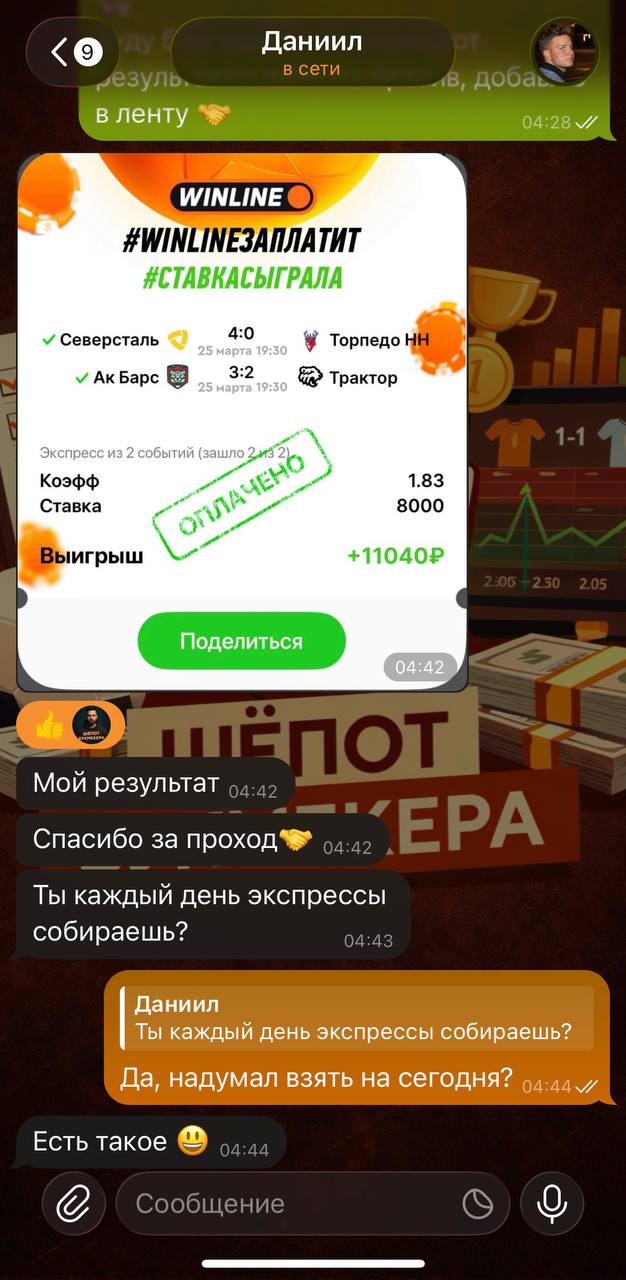Jump to quoted message from Даниил

pyautogui.click(x=357, y=1018)
